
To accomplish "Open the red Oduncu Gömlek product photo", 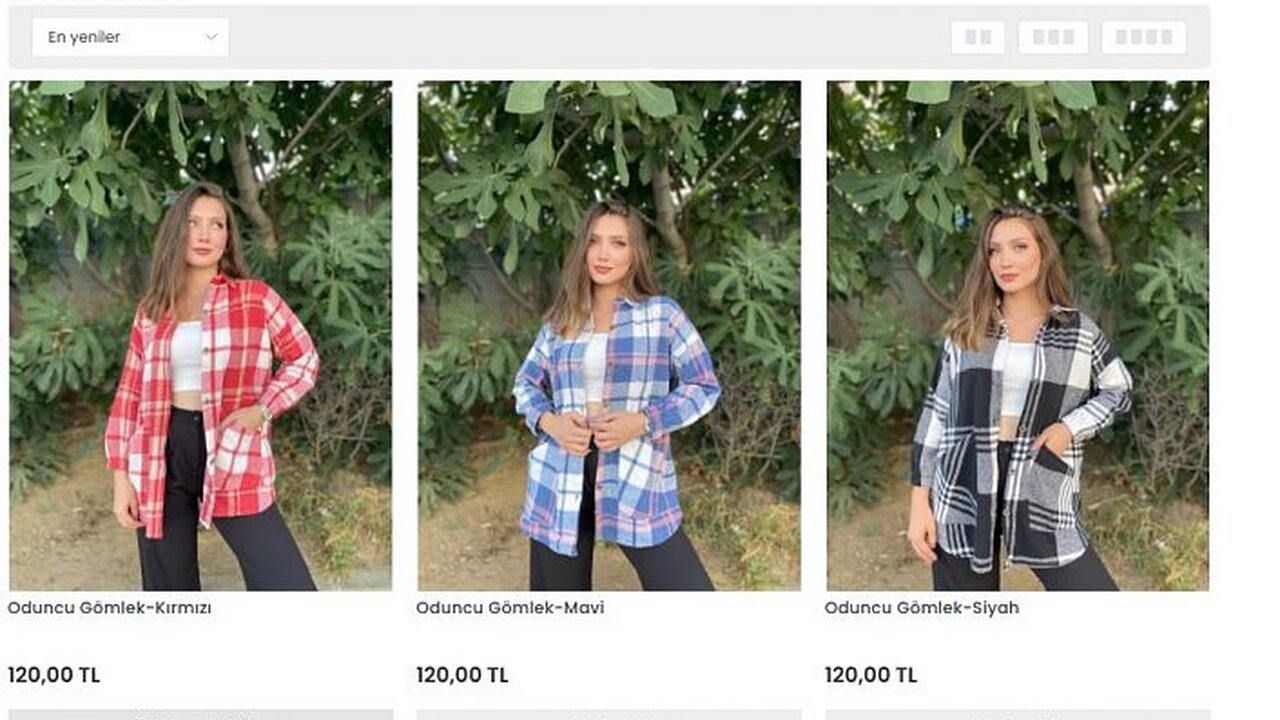I will tap(200, 335).
